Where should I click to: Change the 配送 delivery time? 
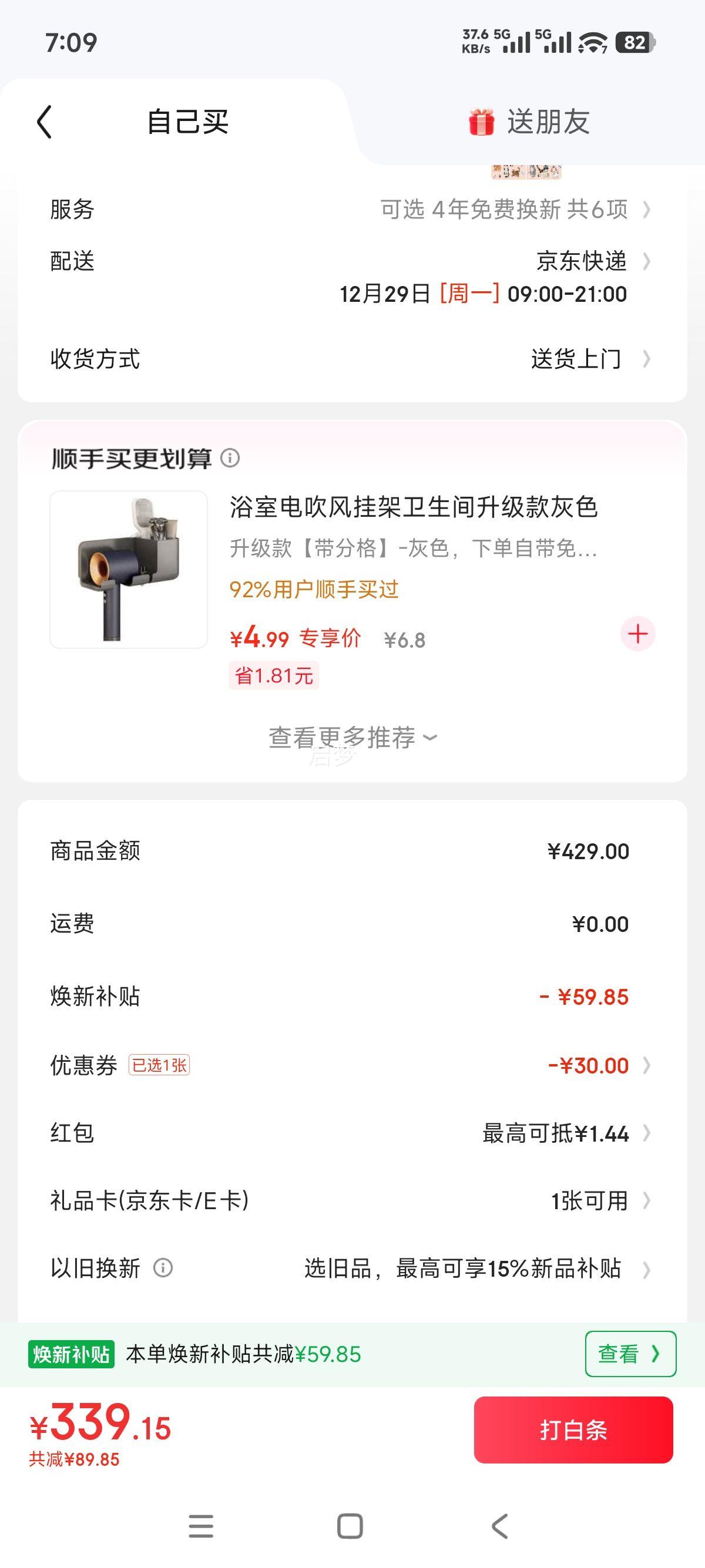[x=483, y=294]
